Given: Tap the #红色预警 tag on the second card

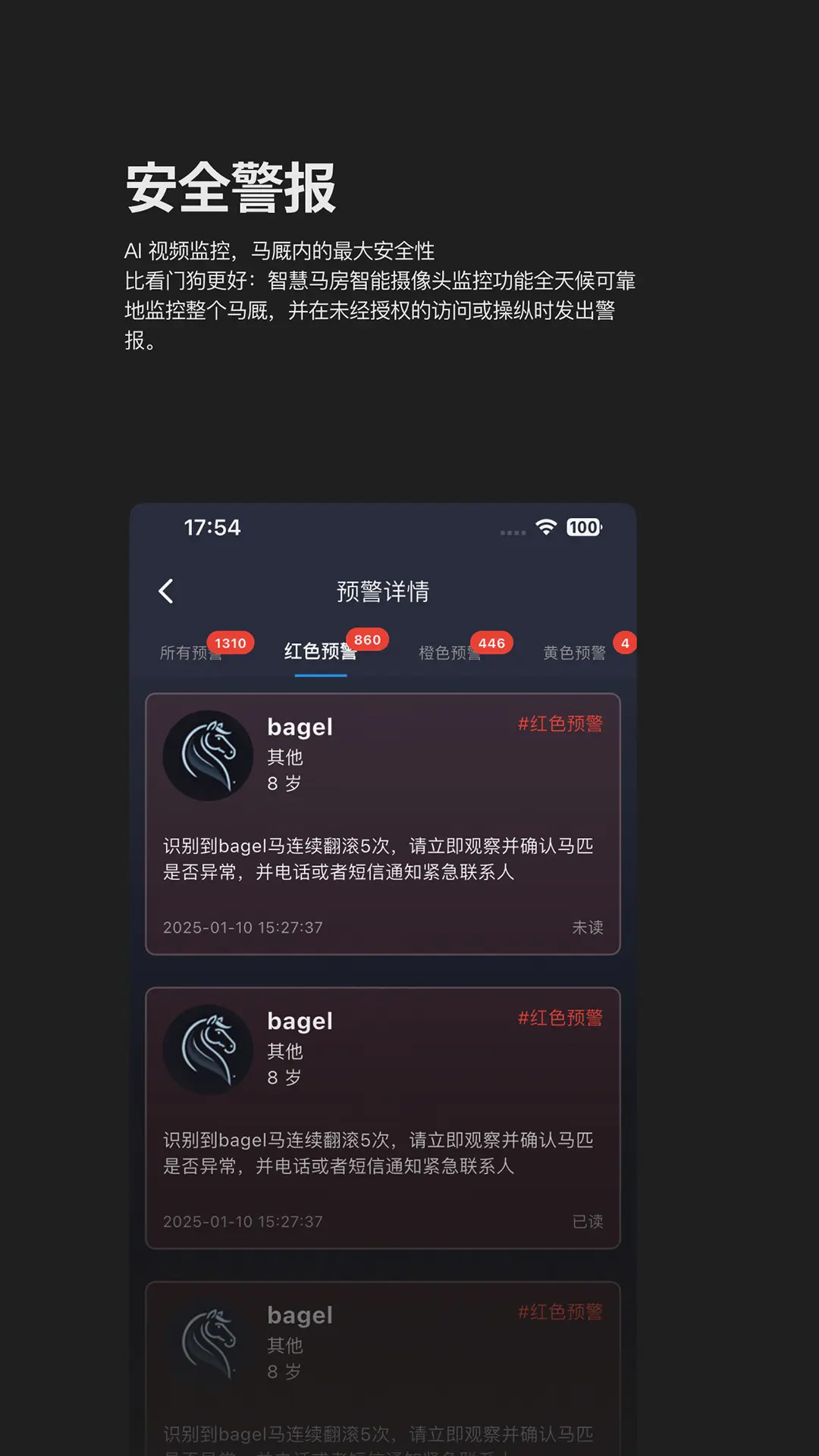Looking at the screenshot, I should (x=561, y=1018).
